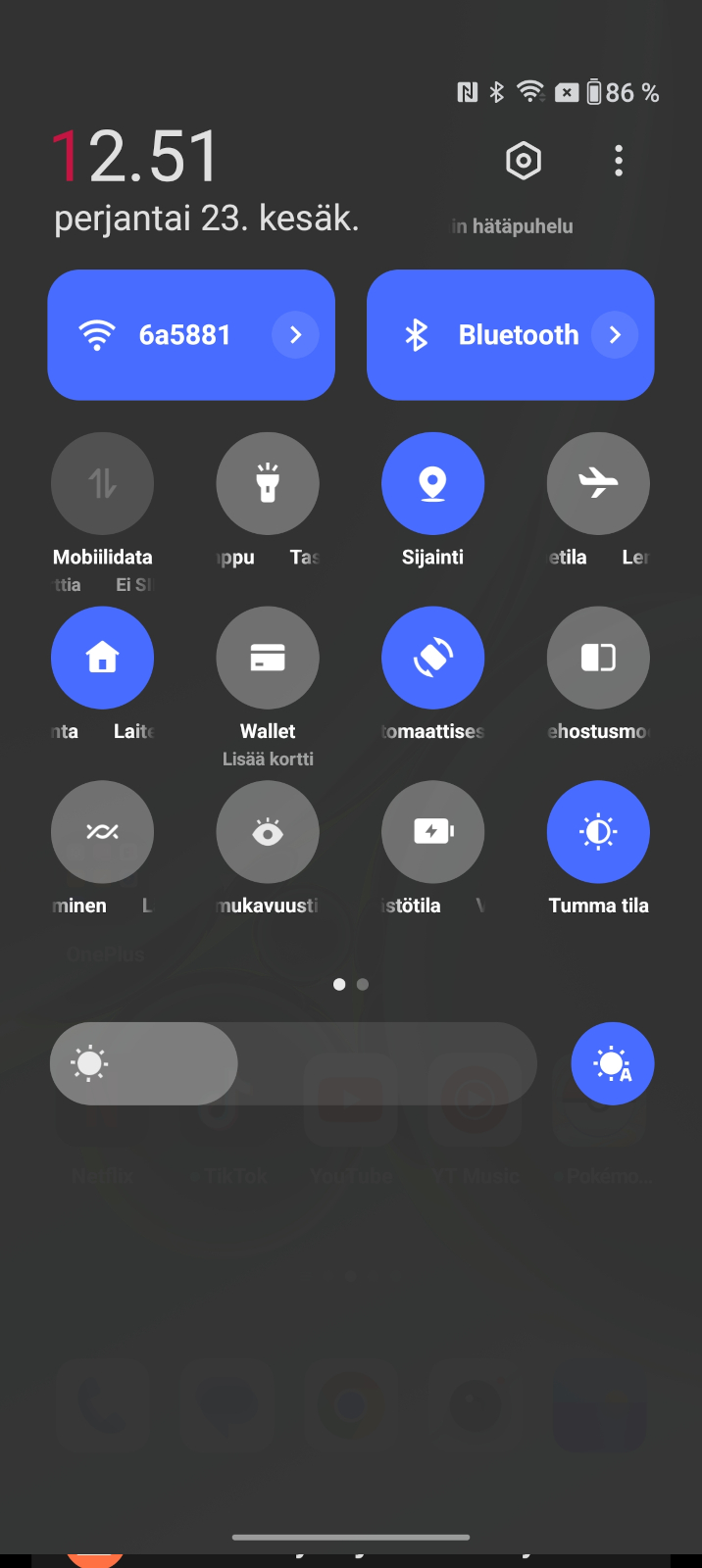Open the Wallet tile
Screen dimensions: 702x1568
click(268, 658)
